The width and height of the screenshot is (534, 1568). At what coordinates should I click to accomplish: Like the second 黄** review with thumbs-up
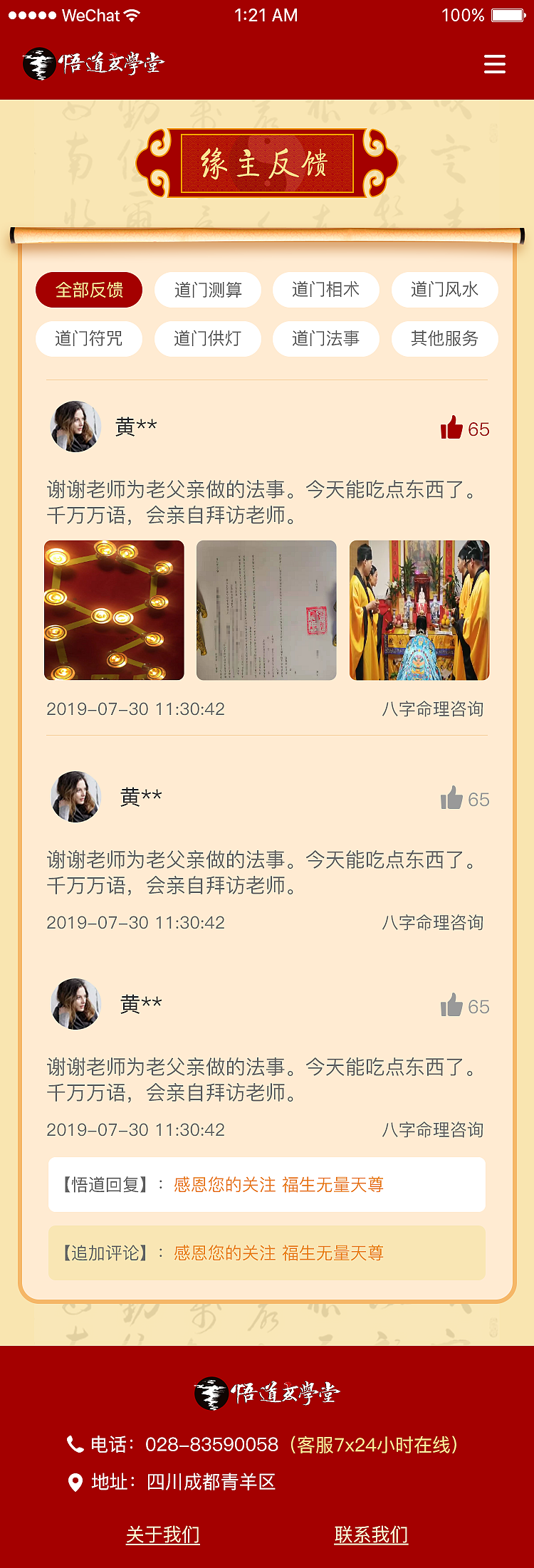click(x=453, y=798)
